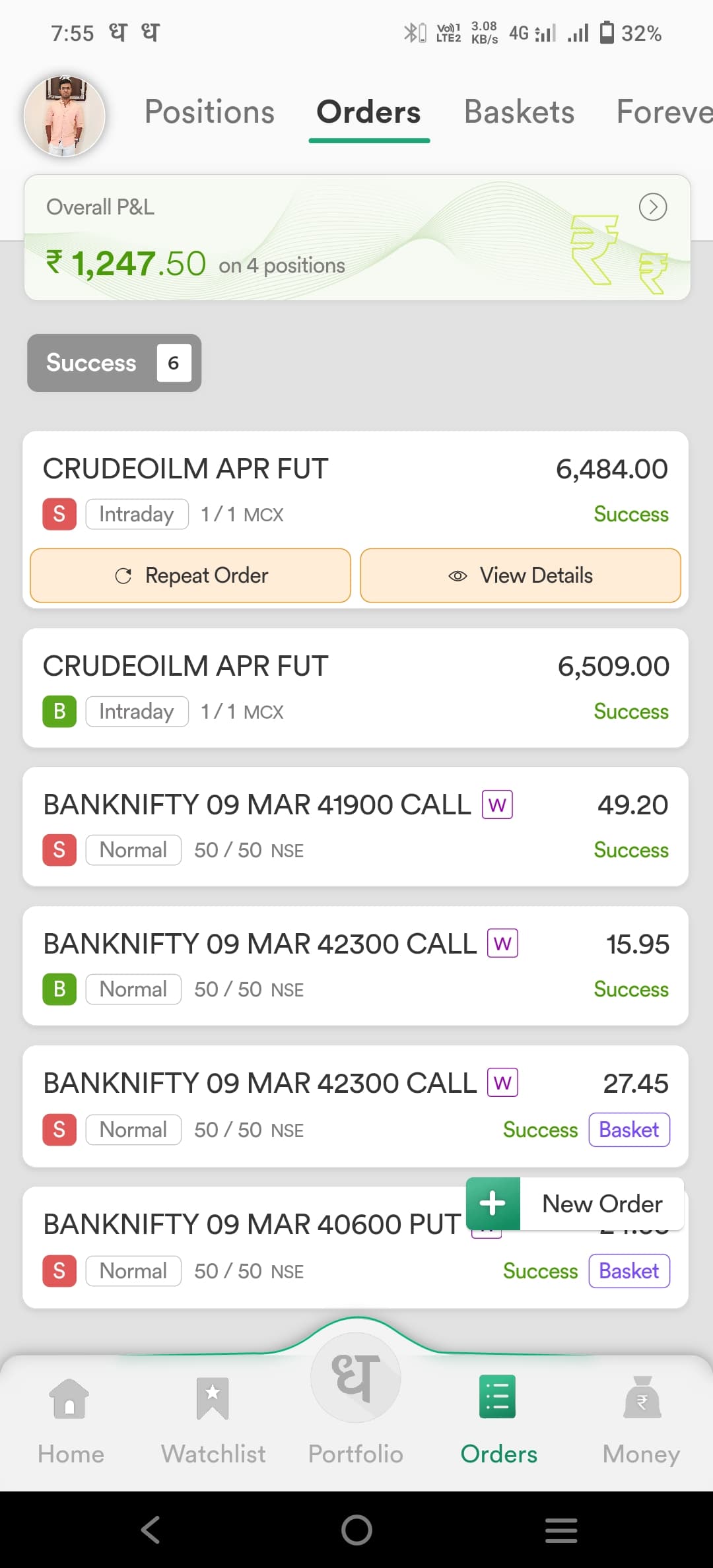Tap Repeat Order button
Viewport: 713px width, 1568px height.
click(x=190, y=575)
